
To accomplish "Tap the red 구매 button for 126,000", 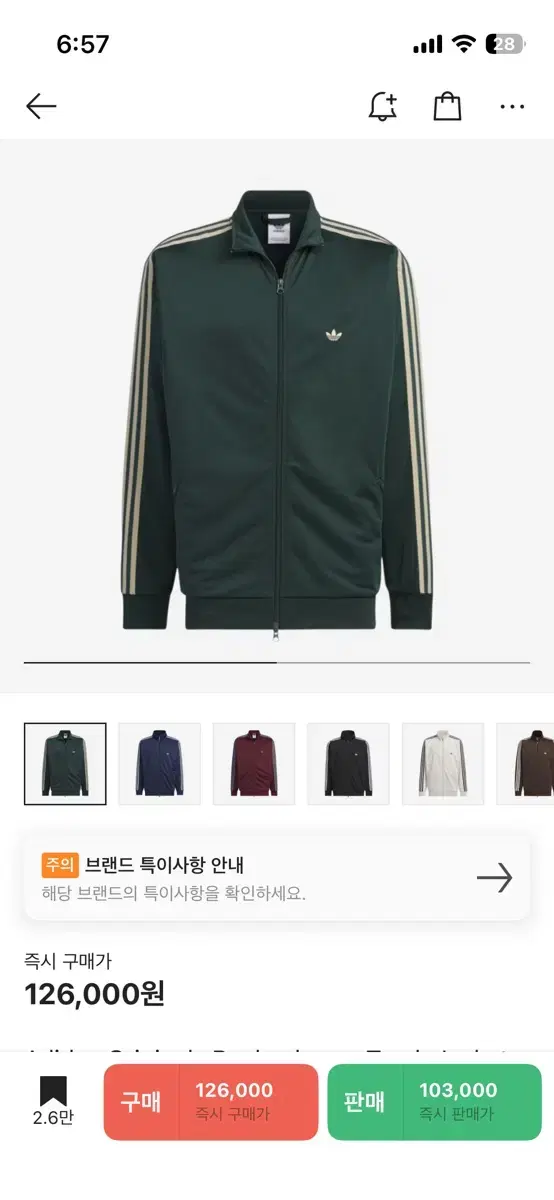I will click(211, 1102).
